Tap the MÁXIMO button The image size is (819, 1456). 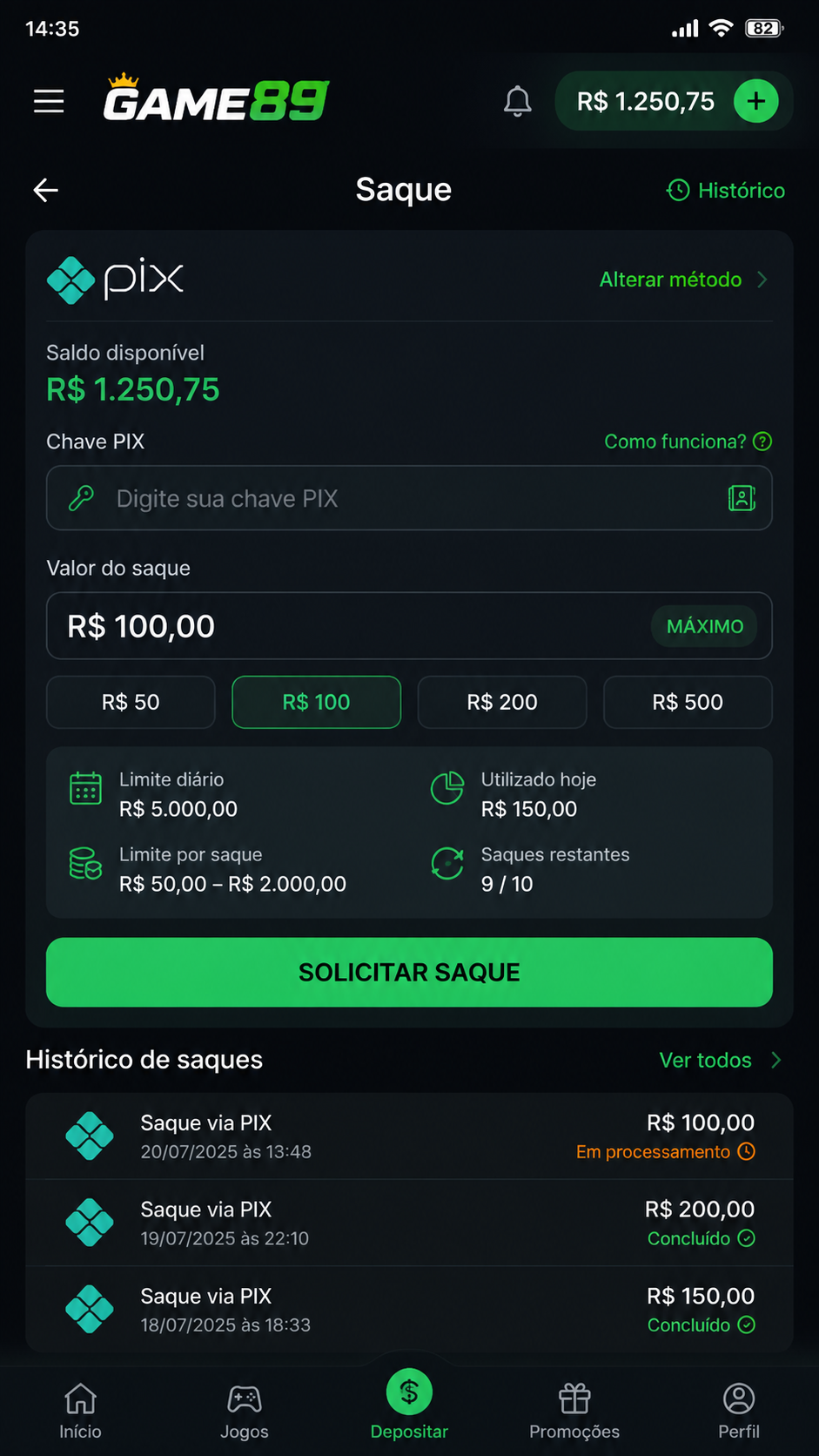coord(705,626)
